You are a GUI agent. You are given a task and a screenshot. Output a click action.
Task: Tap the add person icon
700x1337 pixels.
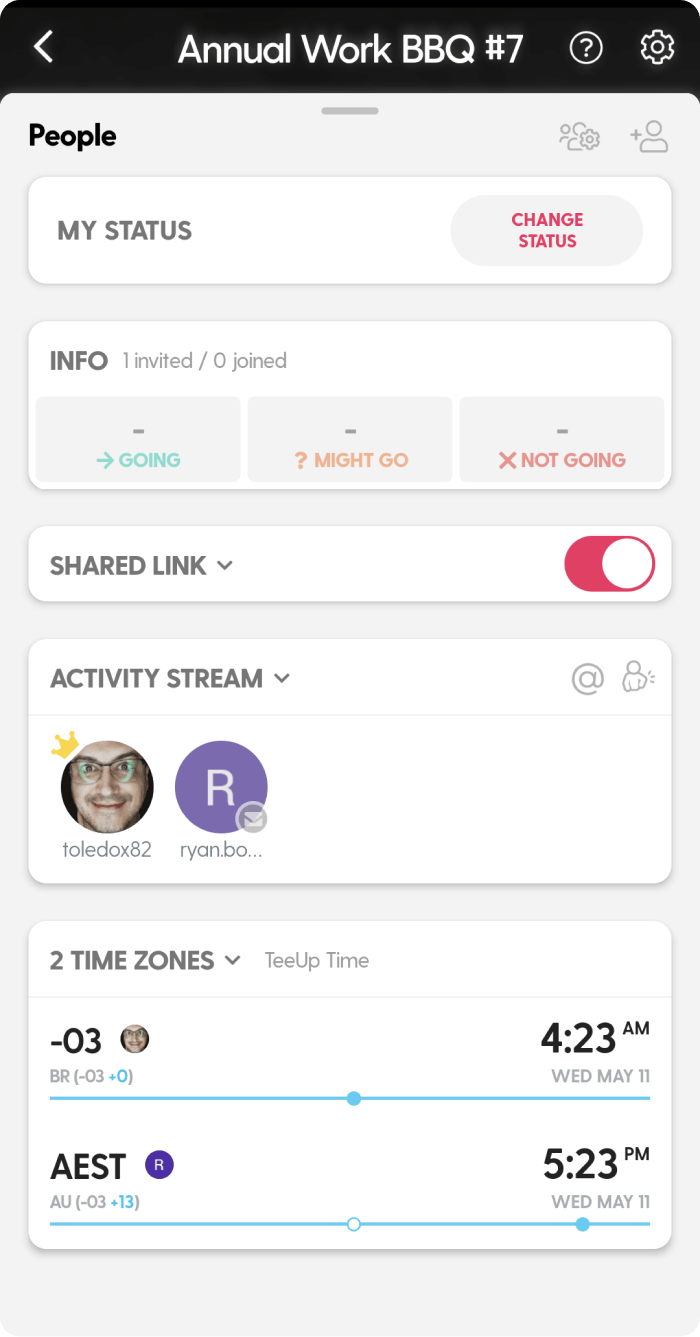click(x=649, y=136)
